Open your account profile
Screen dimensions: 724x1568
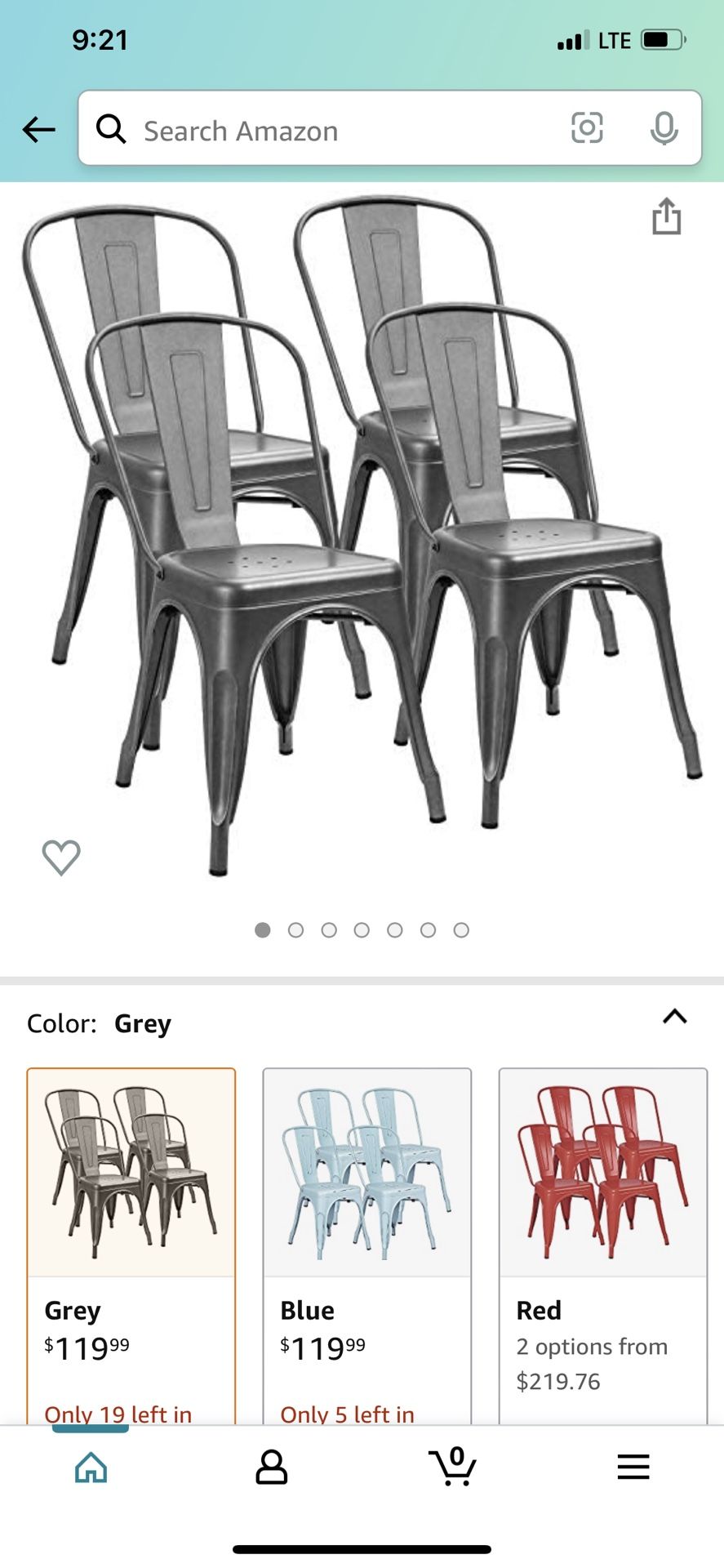(271, 1468)
